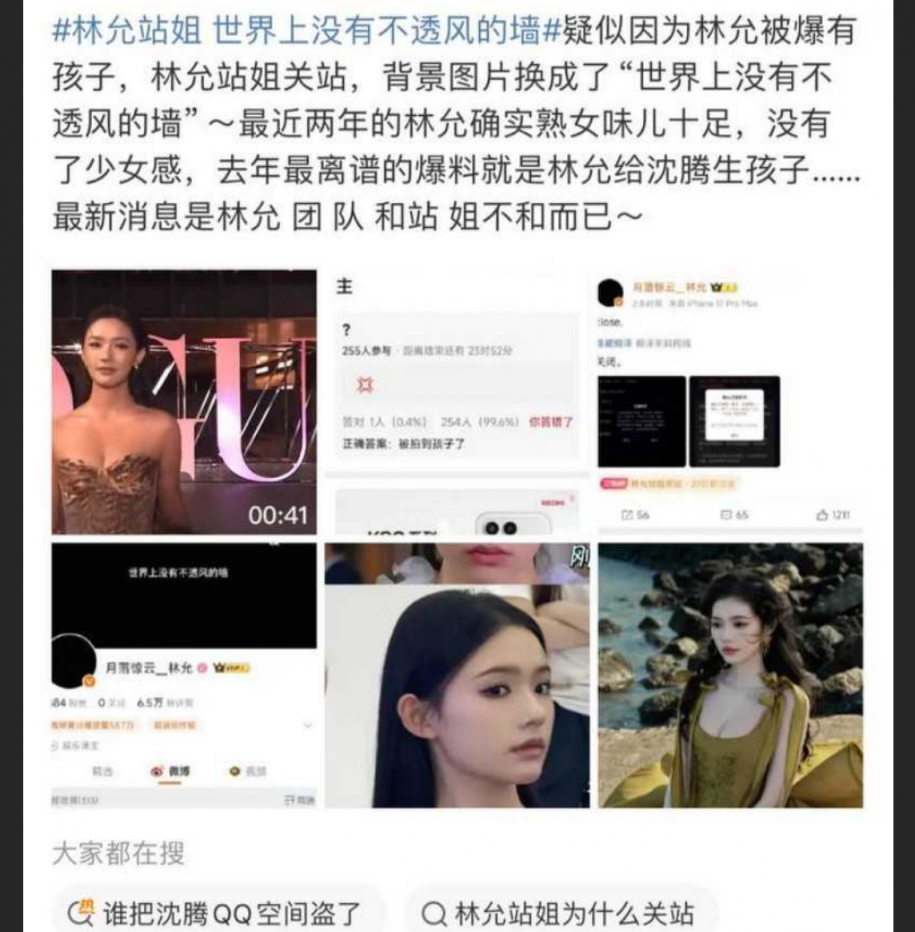This screenshot has height=932, width=915.
Task: Open the seaside green dress photo
Action: coord(730,675)
